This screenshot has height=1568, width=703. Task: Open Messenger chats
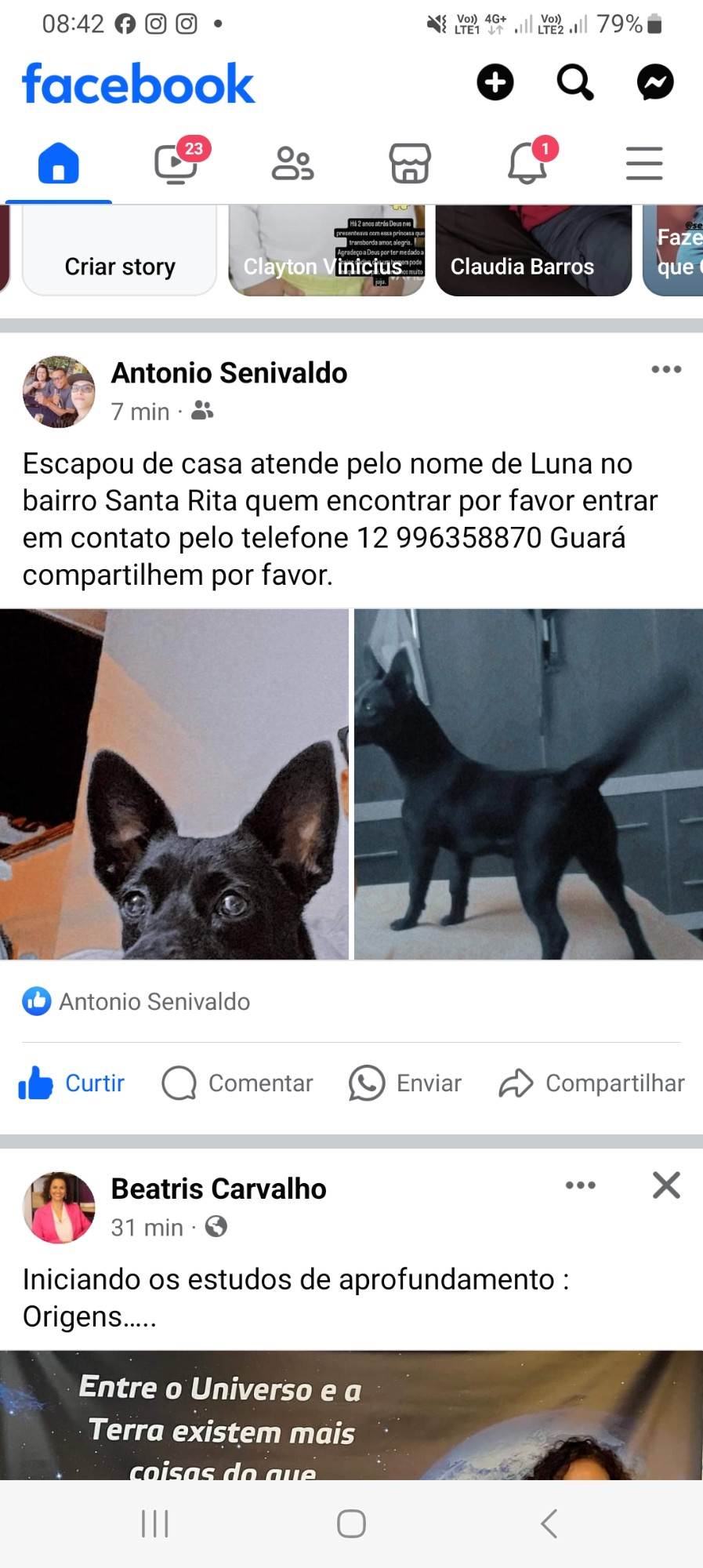pos(655,82)
